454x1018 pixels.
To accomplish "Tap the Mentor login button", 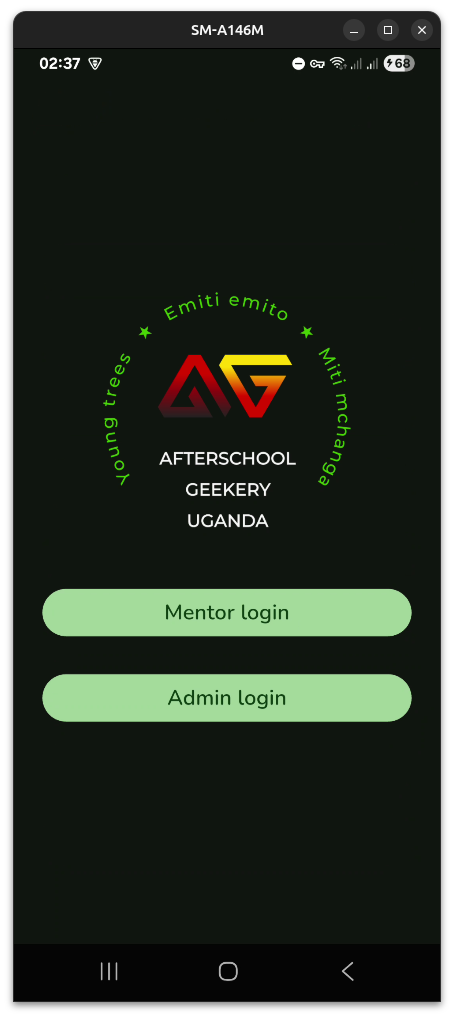I will 227,612.
